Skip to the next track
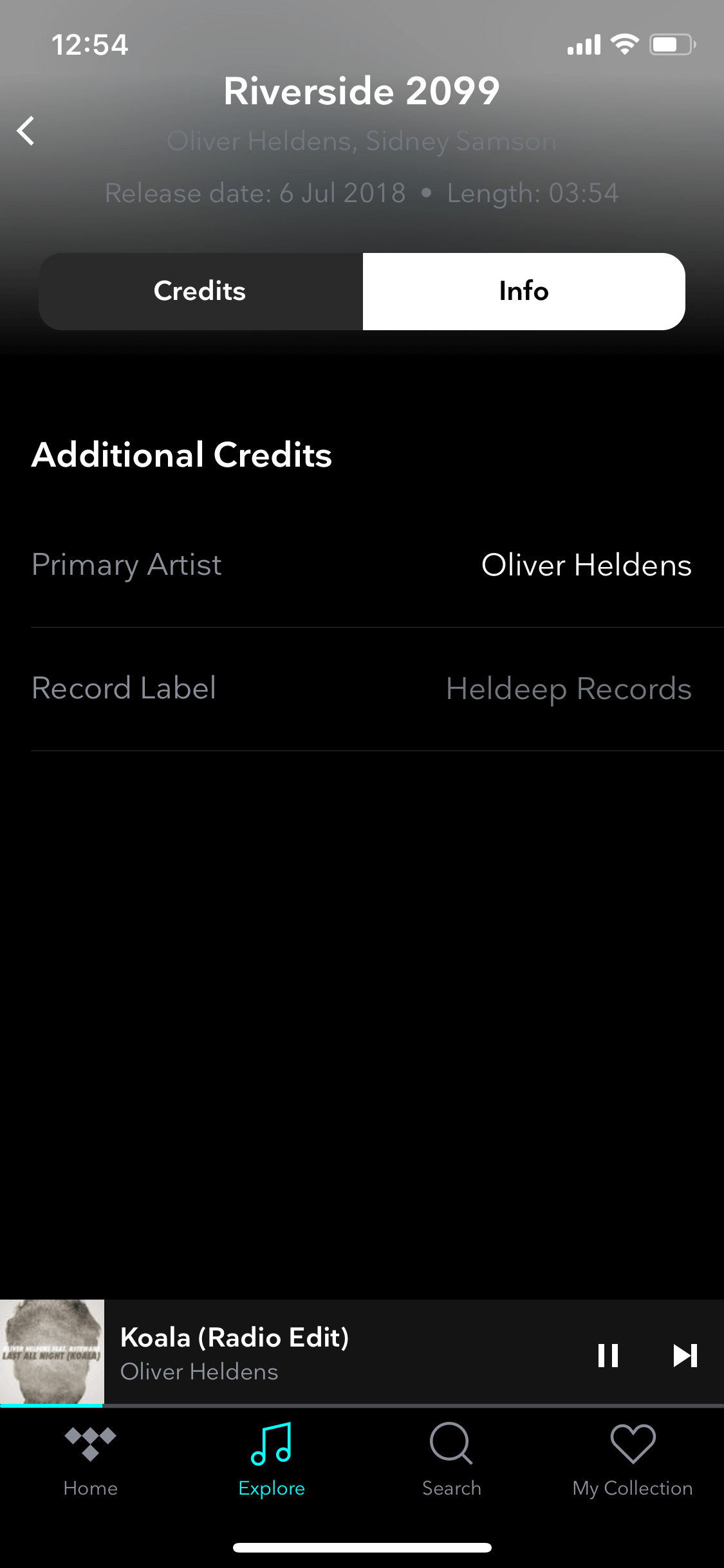 (685, 1355)
